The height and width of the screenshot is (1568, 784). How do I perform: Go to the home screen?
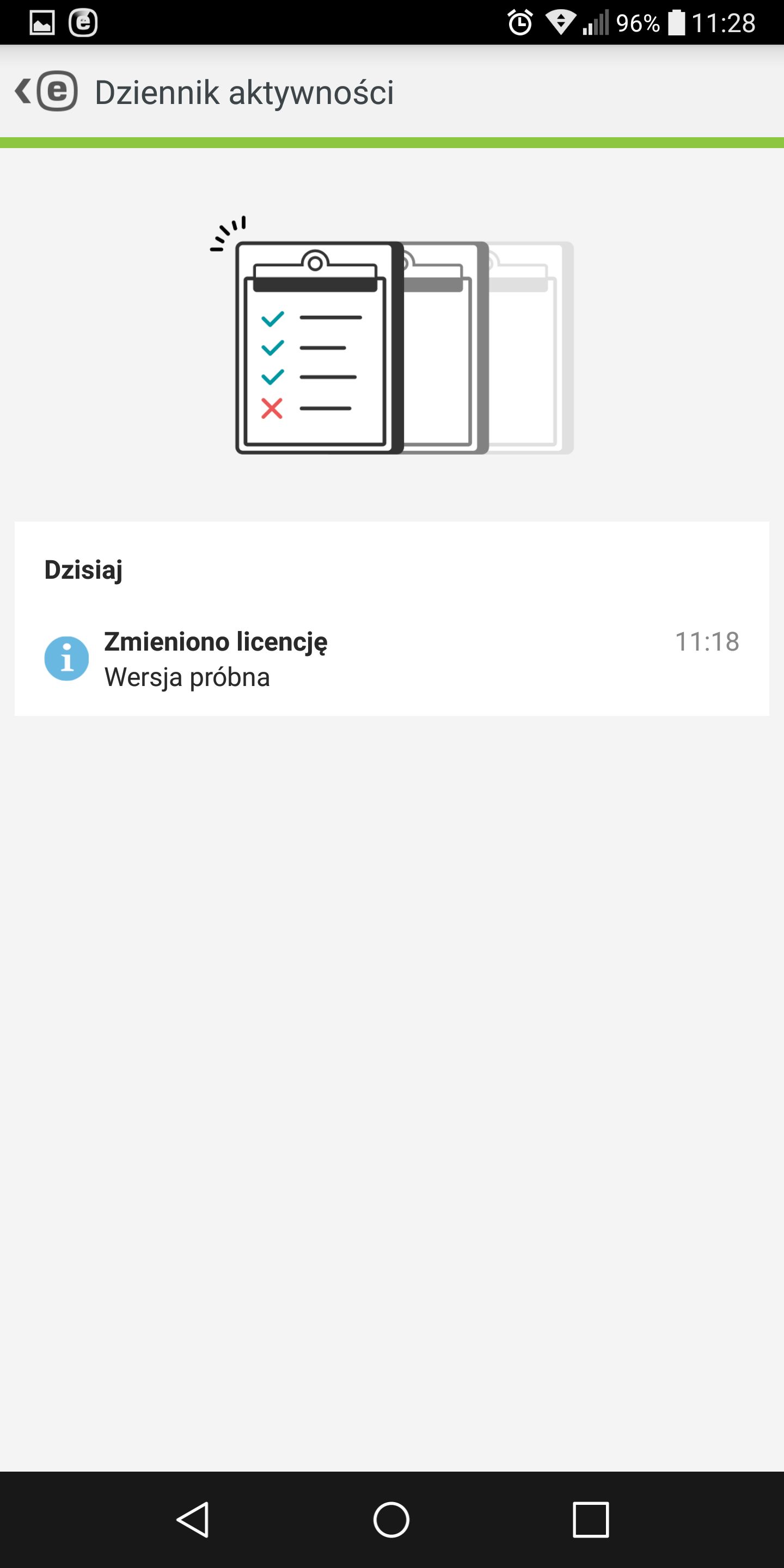(391, 1520)
